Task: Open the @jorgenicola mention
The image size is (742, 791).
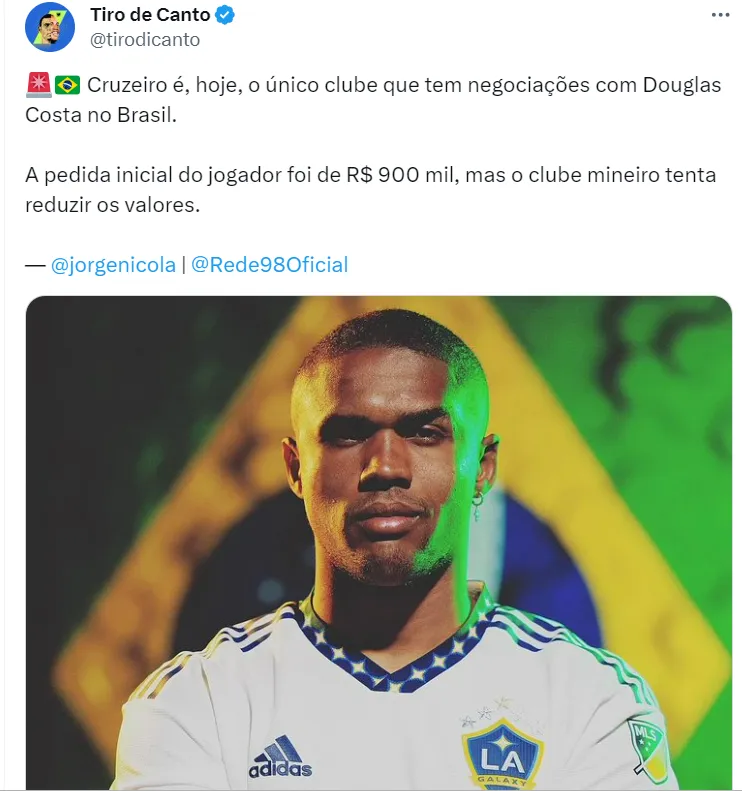Action: (x=112, y=265)
